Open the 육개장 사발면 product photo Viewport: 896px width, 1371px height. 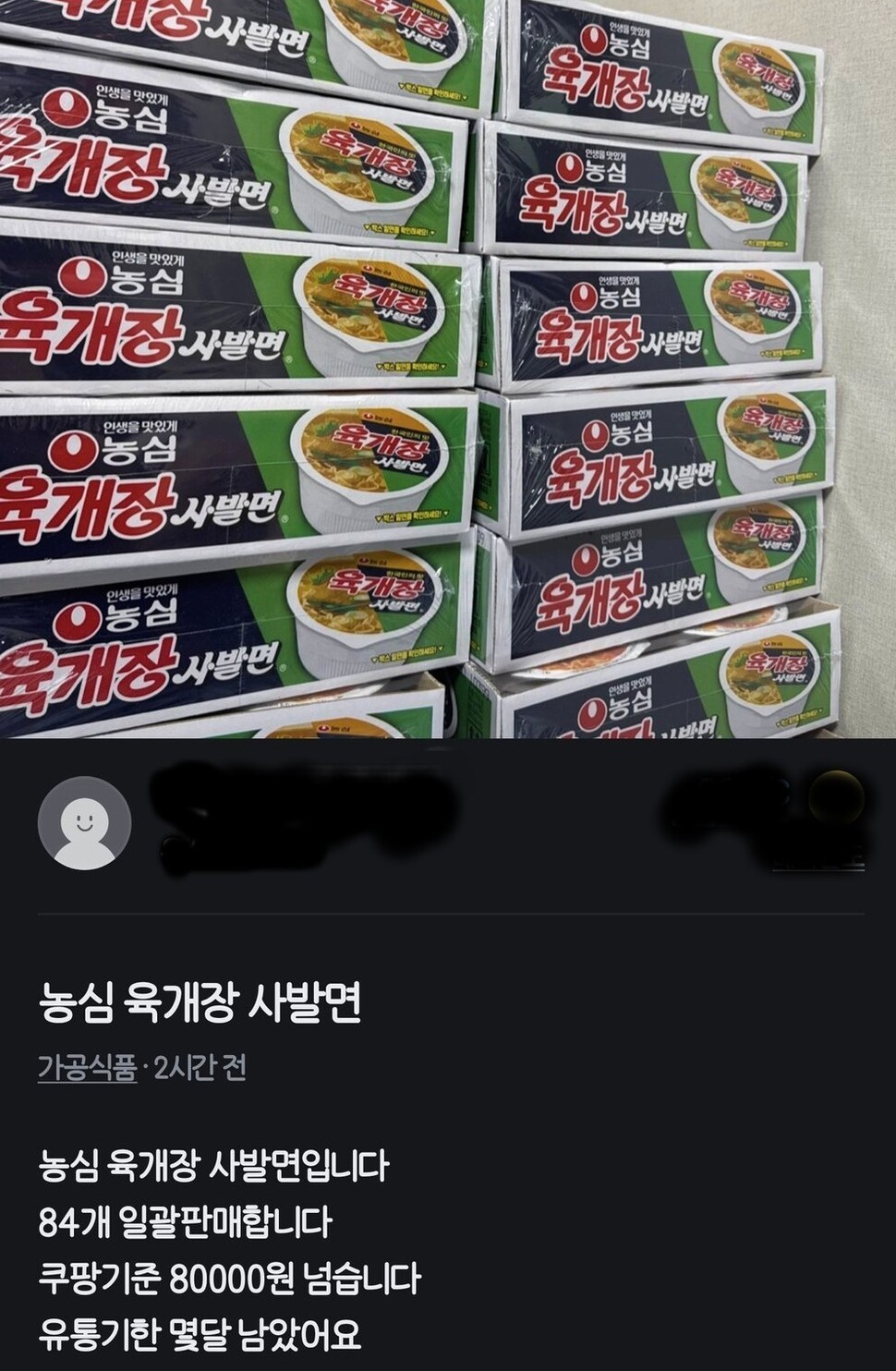tap(448, 370)
